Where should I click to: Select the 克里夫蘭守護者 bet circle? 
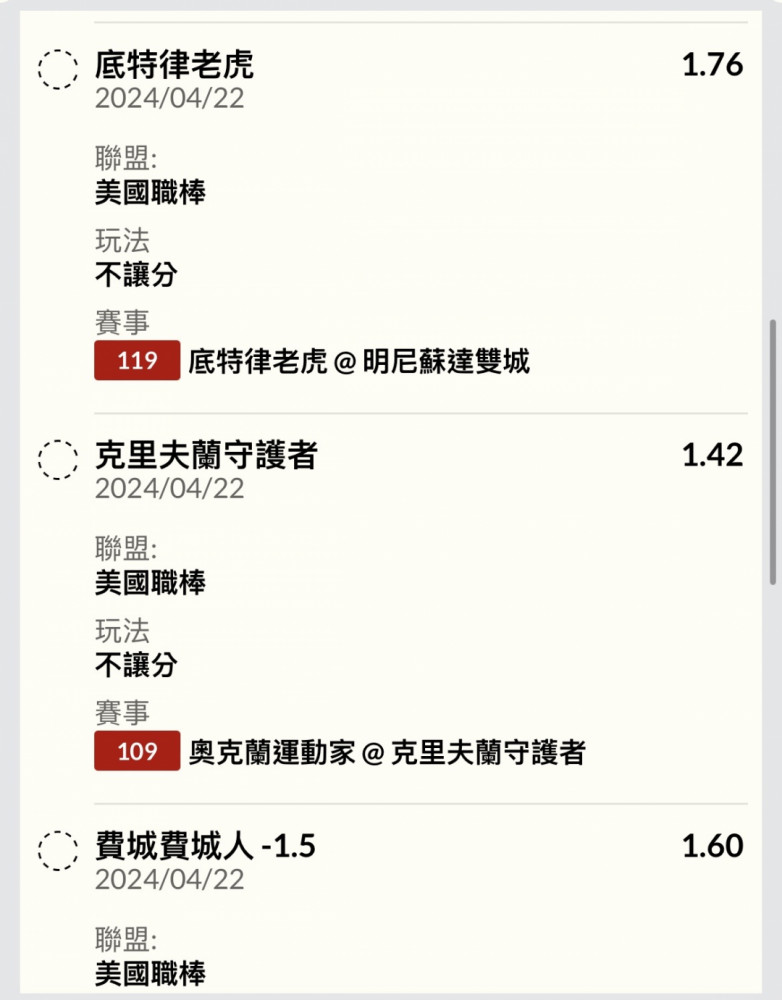click(57, 460)
